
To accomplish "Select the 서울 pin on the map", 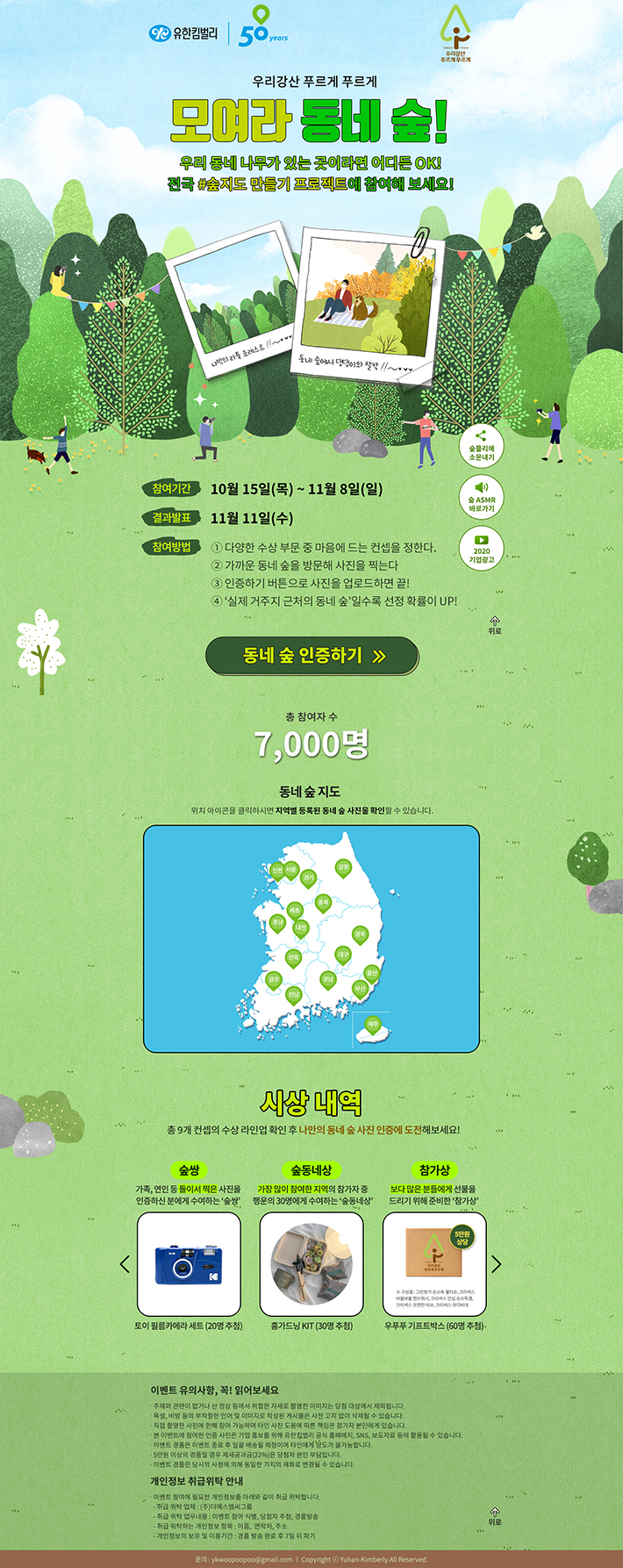I will coord(290,870).
